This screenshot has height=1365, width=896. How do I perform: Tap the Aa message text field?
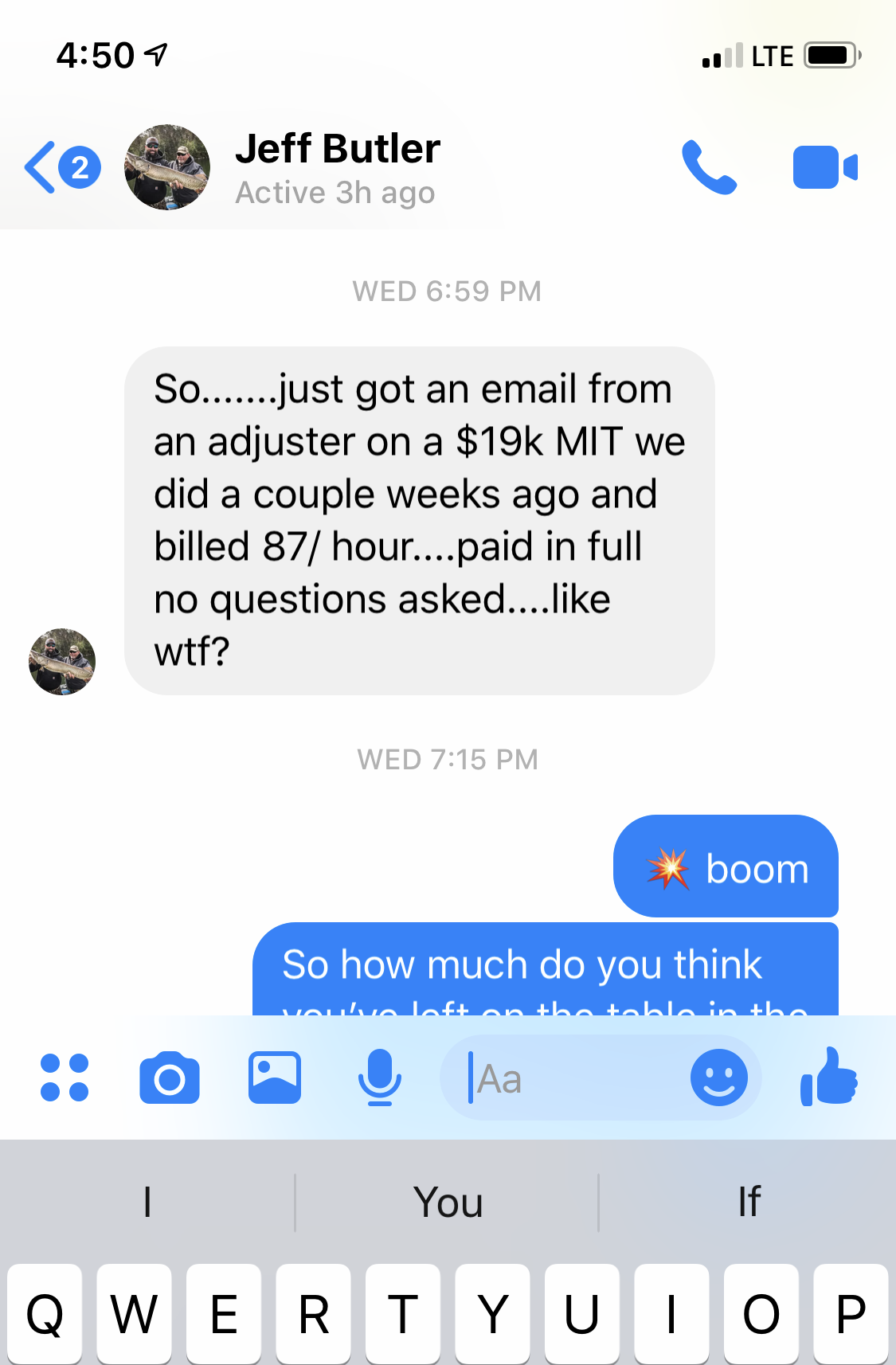click(x=573, y=1079)
